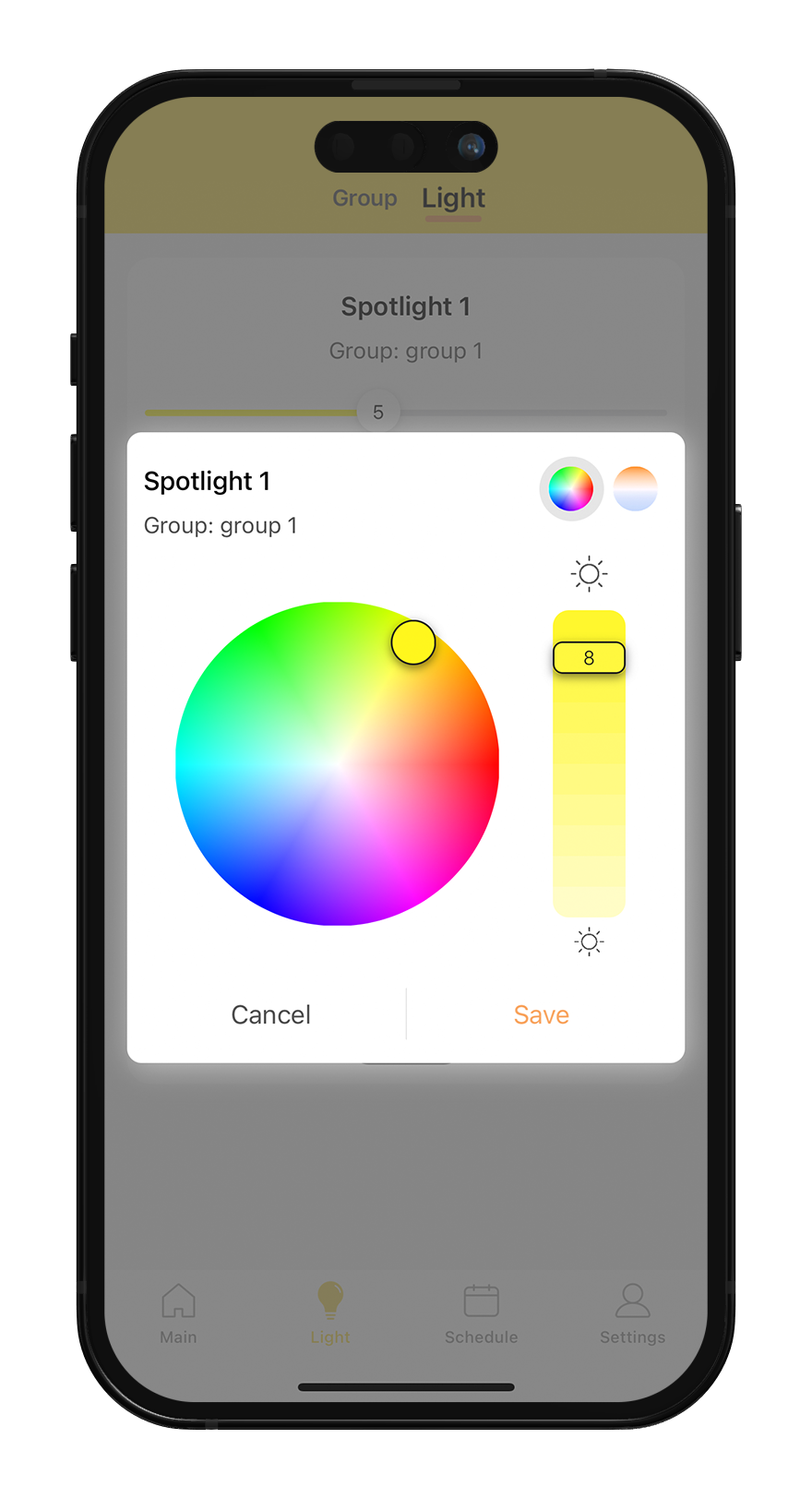Cancel the Spotlight 1 color dialog

[270, 1014]
